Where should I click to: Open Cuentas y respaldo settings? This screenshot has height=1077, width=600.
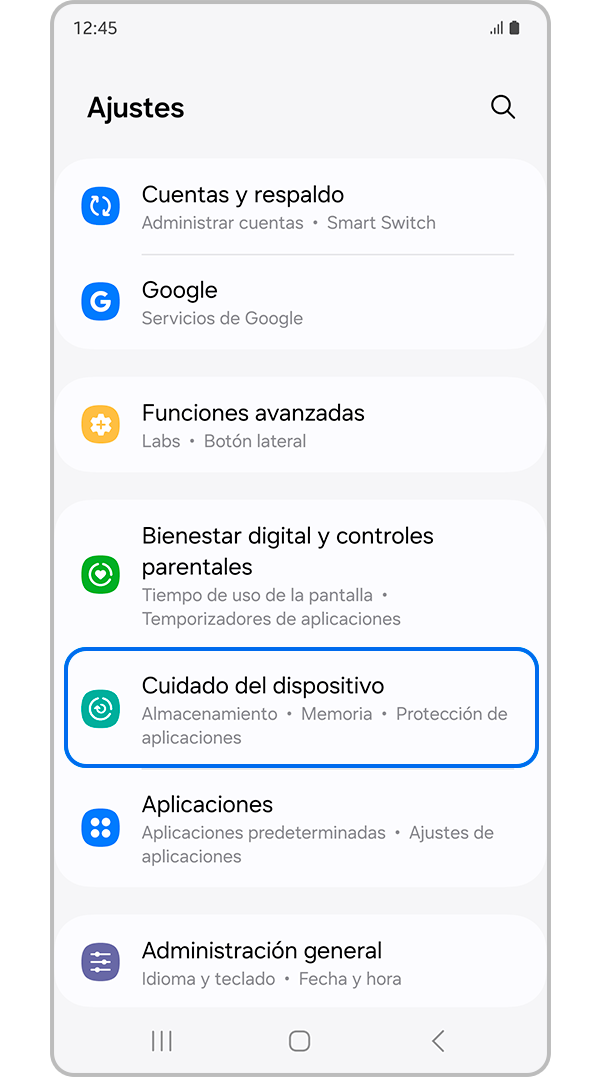click(x=300, y=207)
